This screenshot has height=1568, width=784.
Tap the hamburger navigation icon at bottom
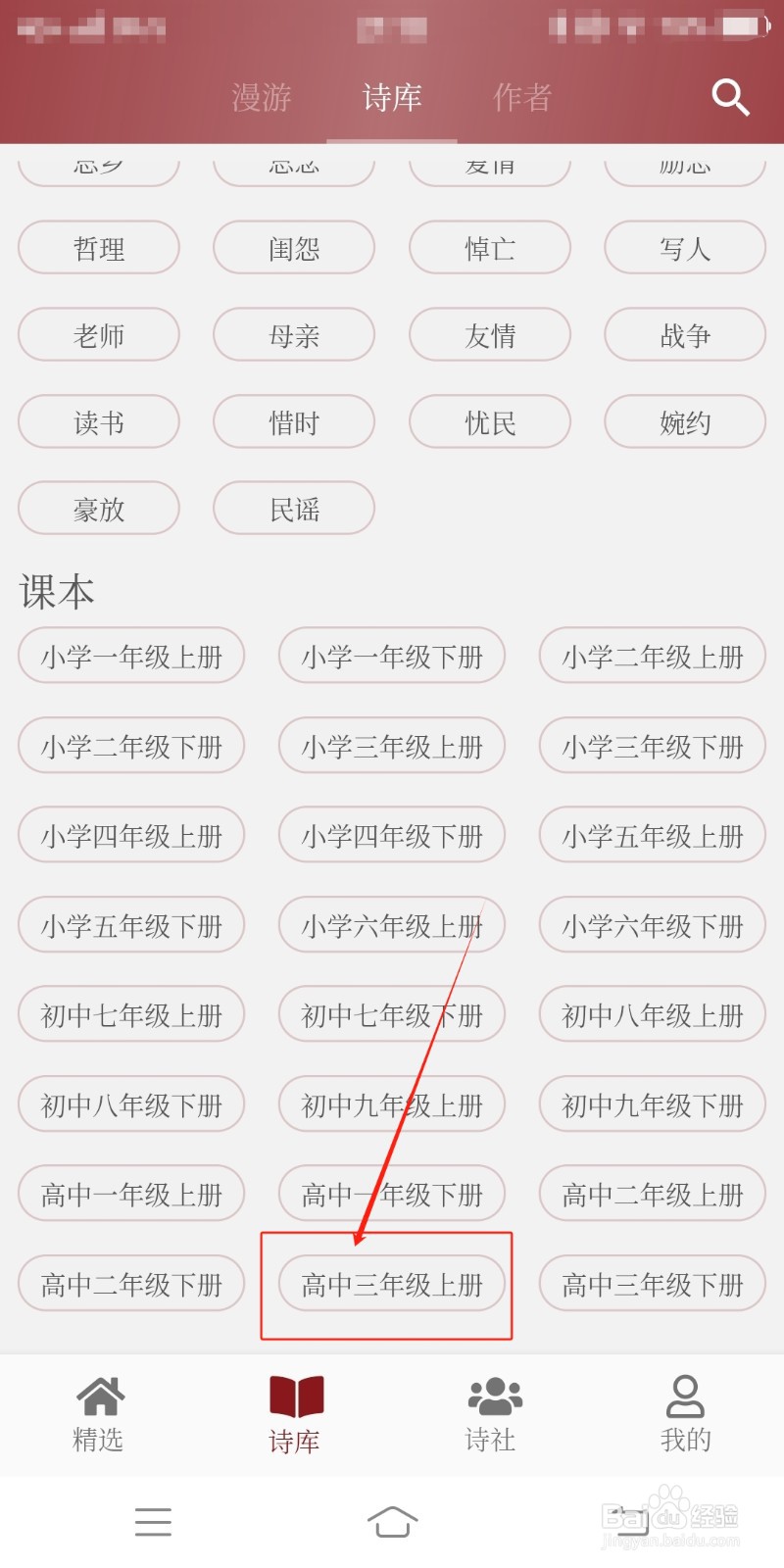(153, 1522)
